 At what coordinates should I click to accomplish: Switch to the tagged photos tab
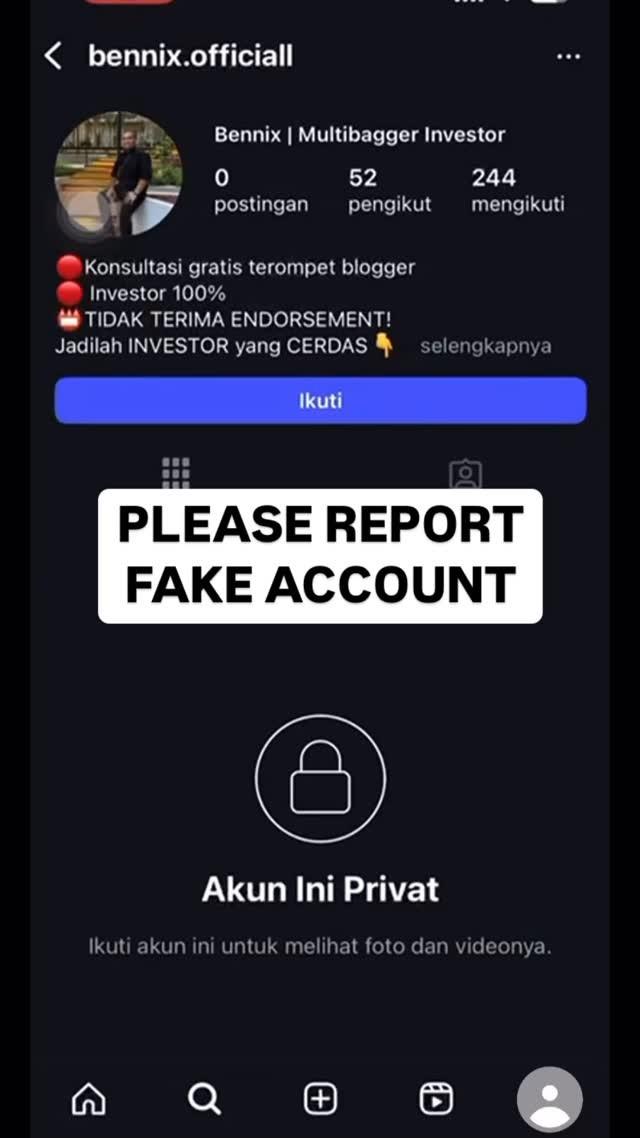click(465, 473)
